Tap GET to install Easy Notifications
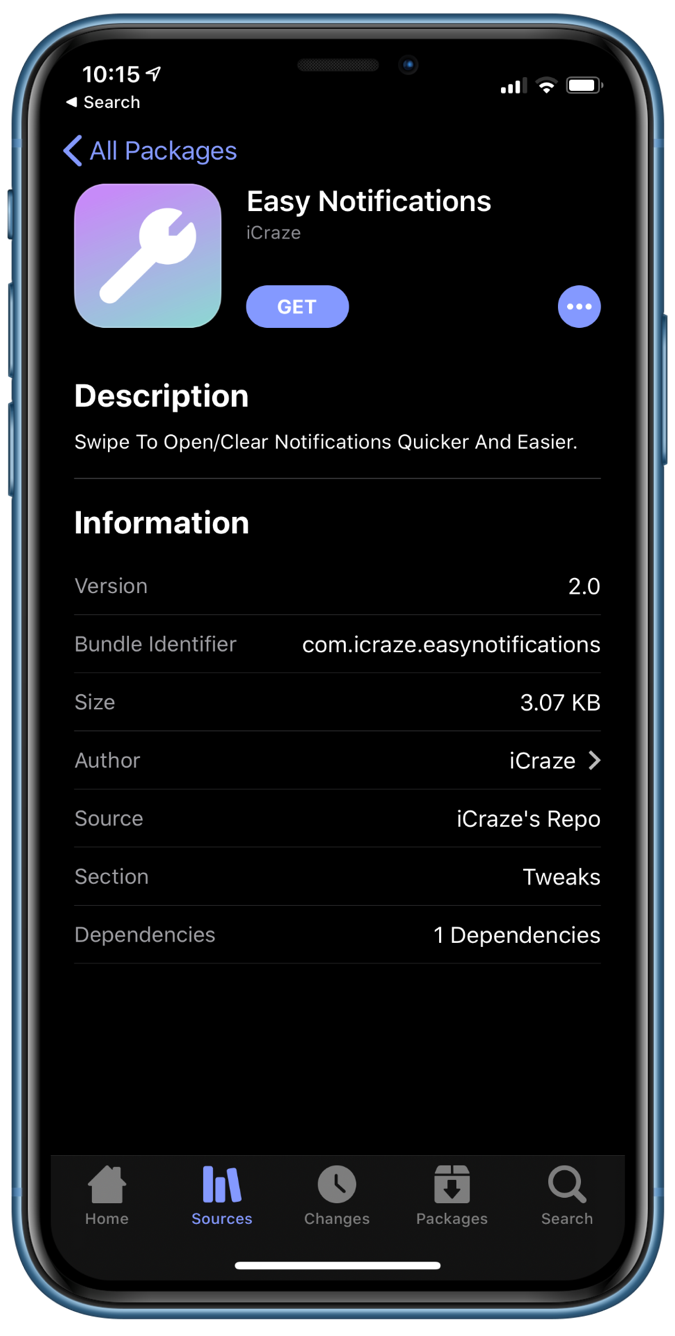The width and height of the screenshot is (675, 1336). pos(297,307)
